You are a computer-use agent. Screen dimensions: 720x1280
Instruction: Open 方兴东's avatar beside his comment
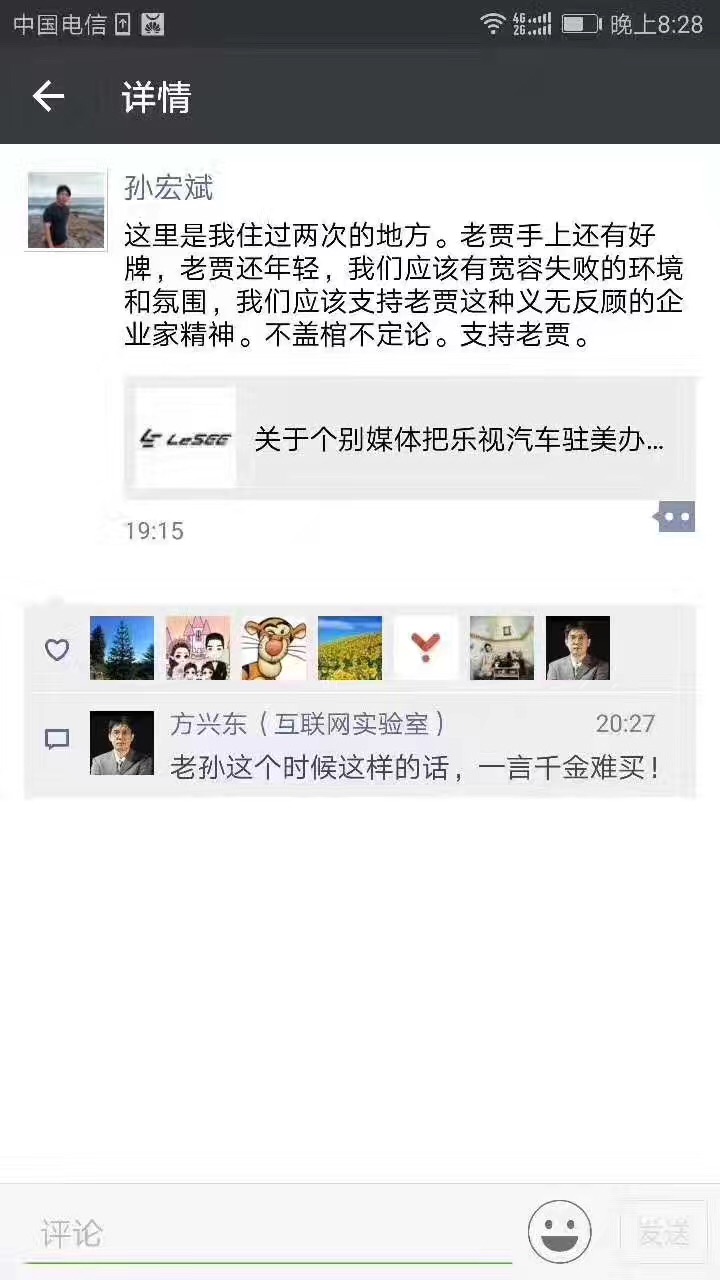pyautogui.click(x=122, y=743)
